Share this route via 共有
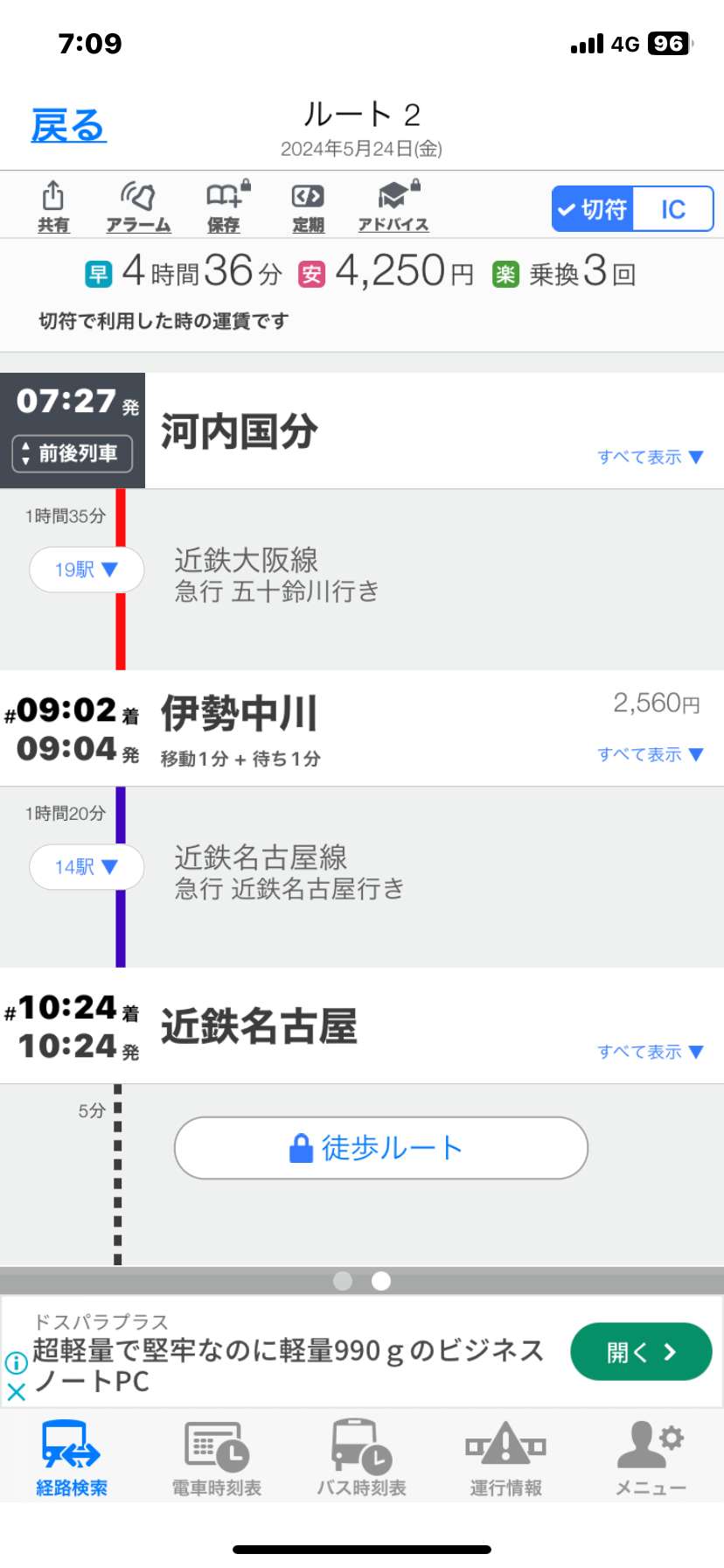This screenshot has height=1568, width=724. (x=53, y=207)
